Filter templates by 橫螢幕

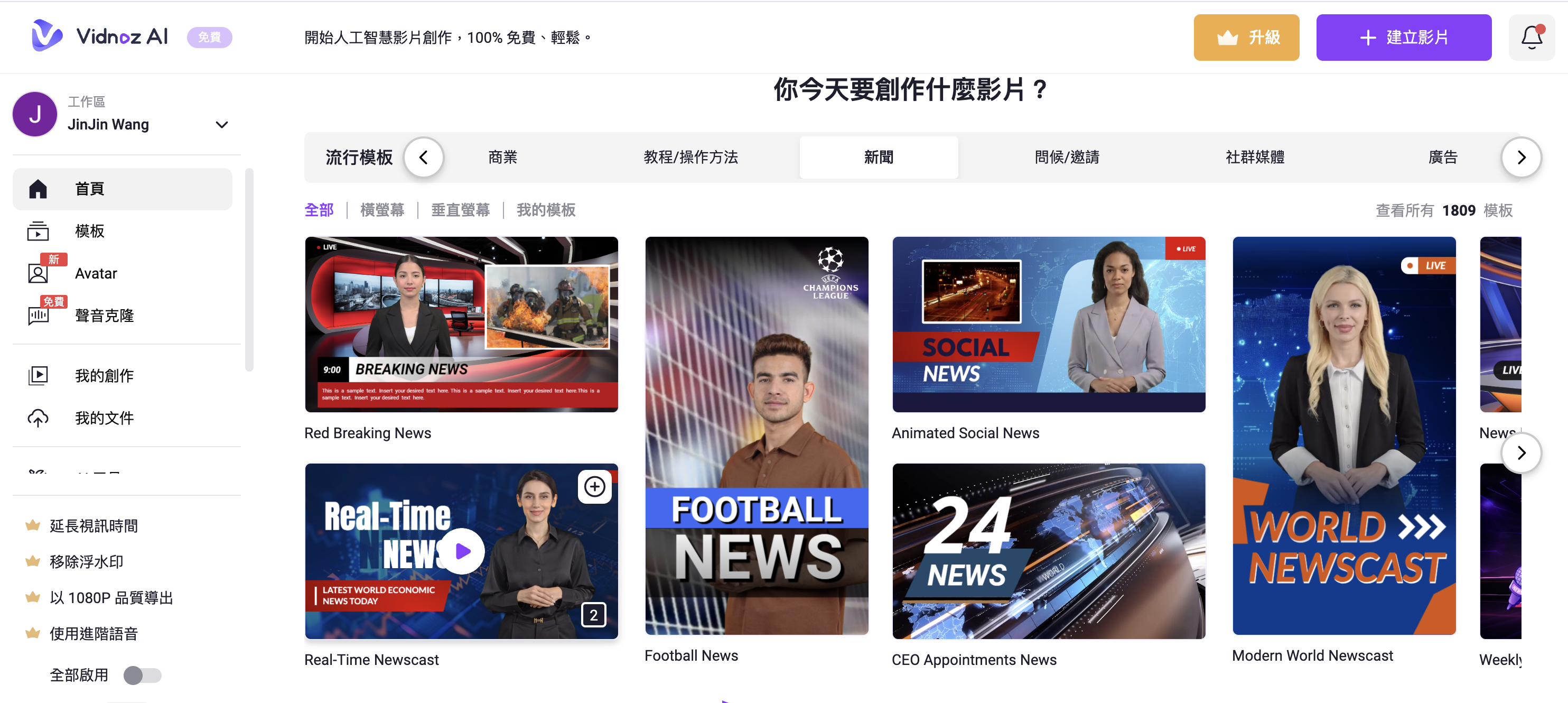coord(381,210)
